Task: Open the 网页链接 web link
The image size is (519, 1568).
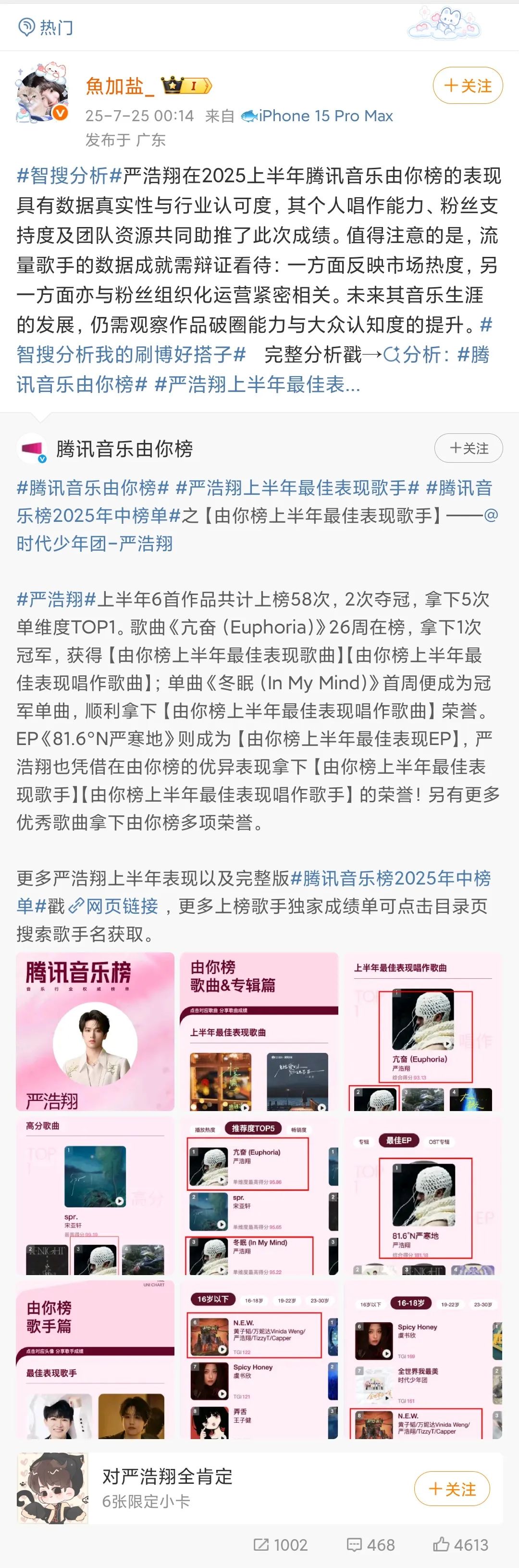Action: click(121, 906)
